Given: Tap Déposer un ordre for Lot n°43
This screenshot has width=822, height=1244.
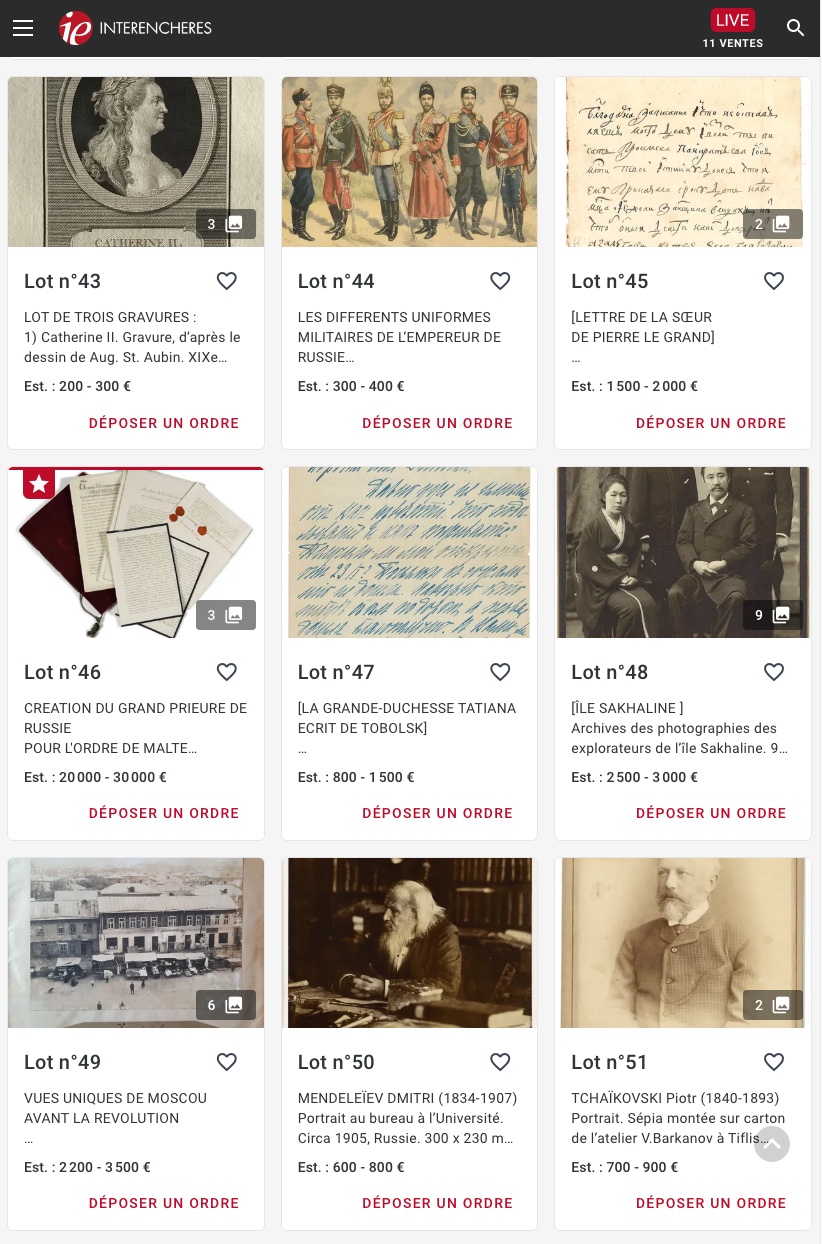Looking at the screenshot, I should 164,423.
